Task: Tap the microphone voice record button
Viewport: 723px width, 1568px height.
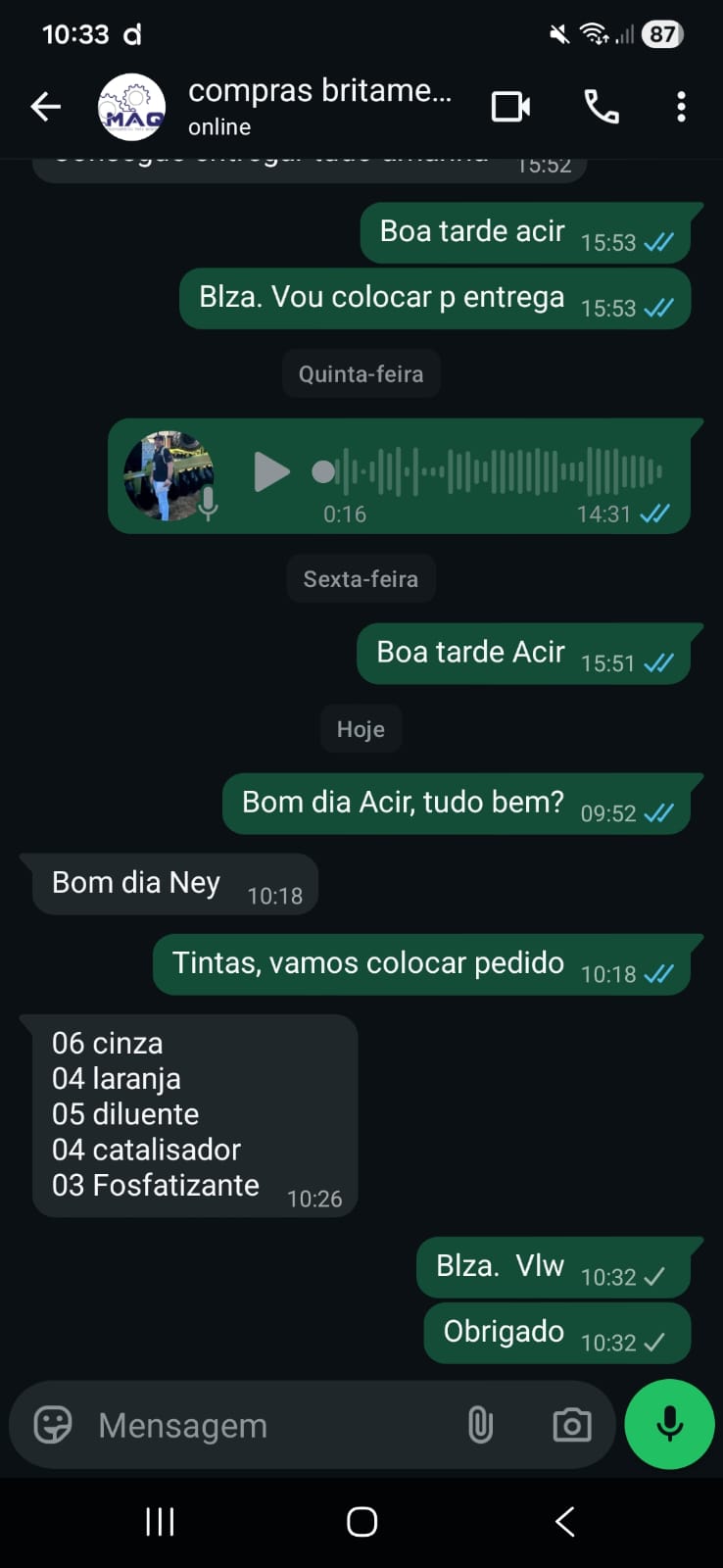Action: (669, 1424)
